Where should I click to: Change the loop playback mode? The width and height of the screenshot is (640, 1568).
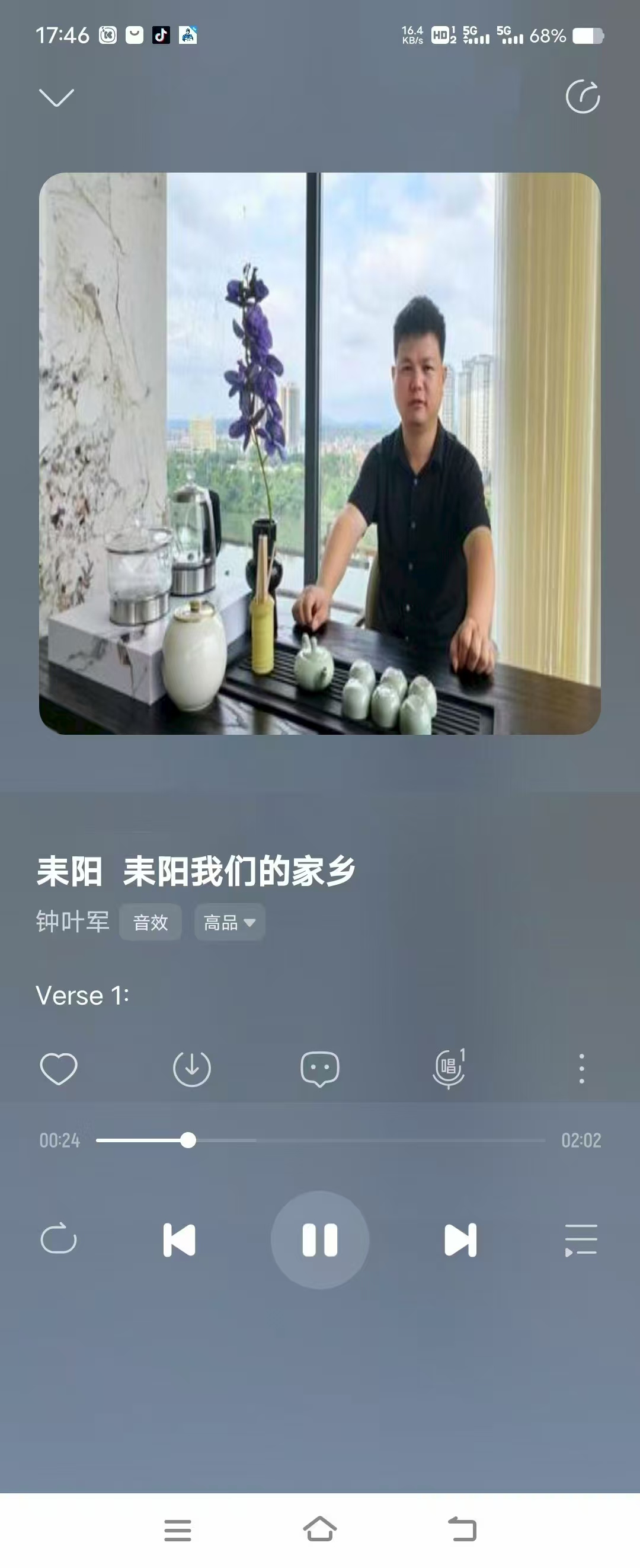(59, 1239)
